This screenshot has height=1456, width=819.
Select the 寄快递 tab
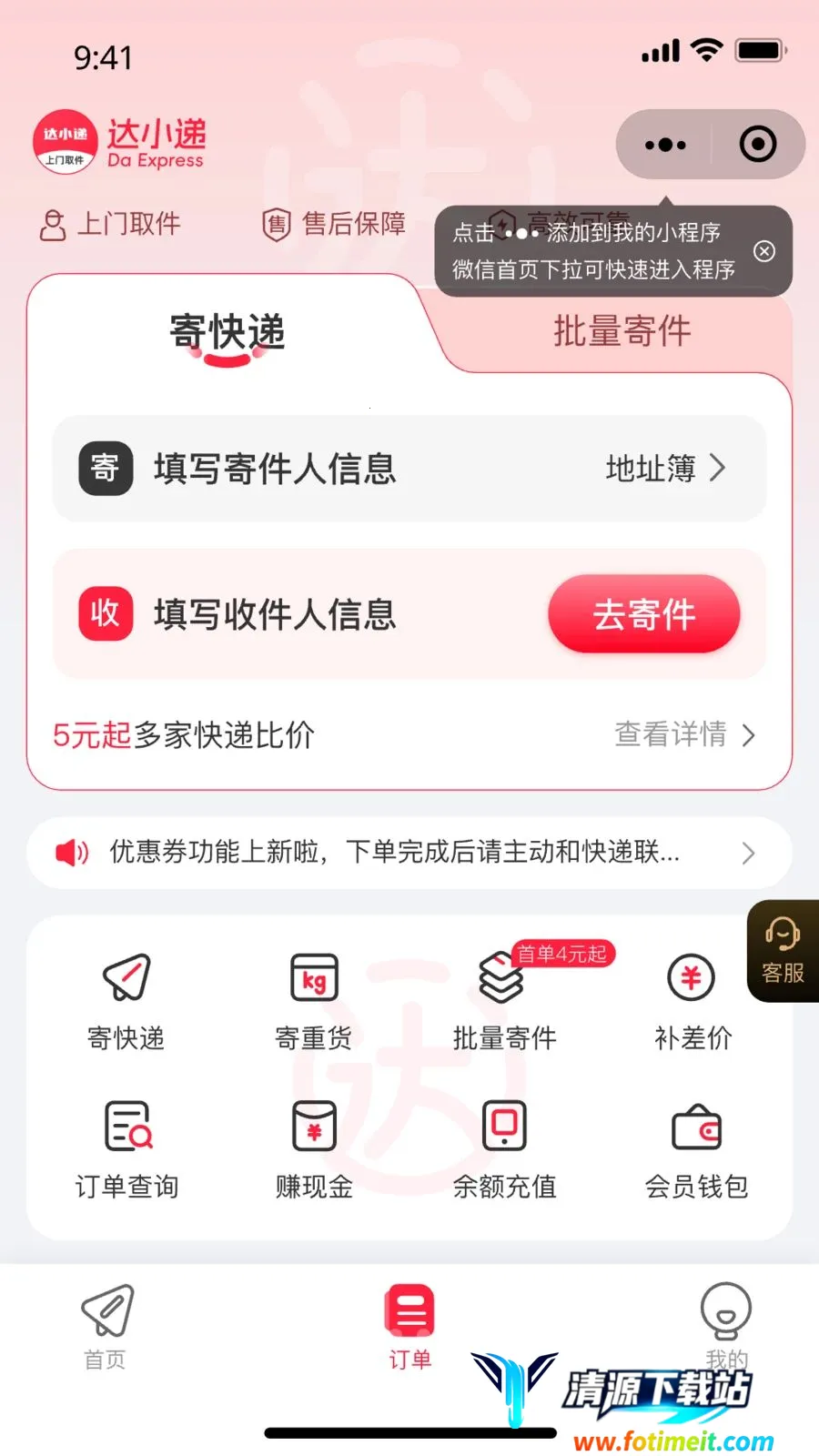(x=227, y=333)
